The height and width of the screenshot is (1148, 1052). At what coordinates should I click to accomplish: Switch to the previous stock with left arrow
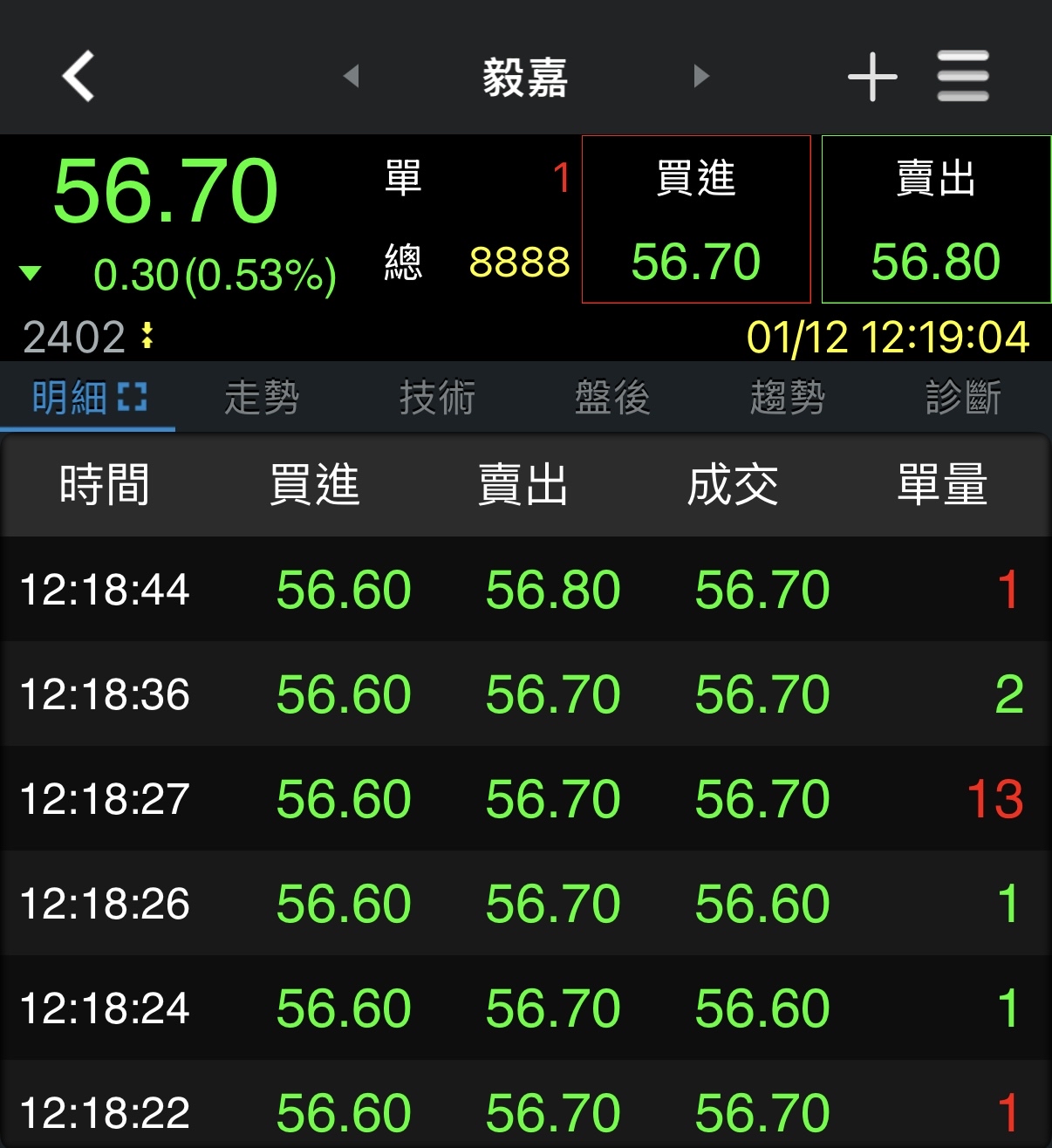click(x=352, y=76)
